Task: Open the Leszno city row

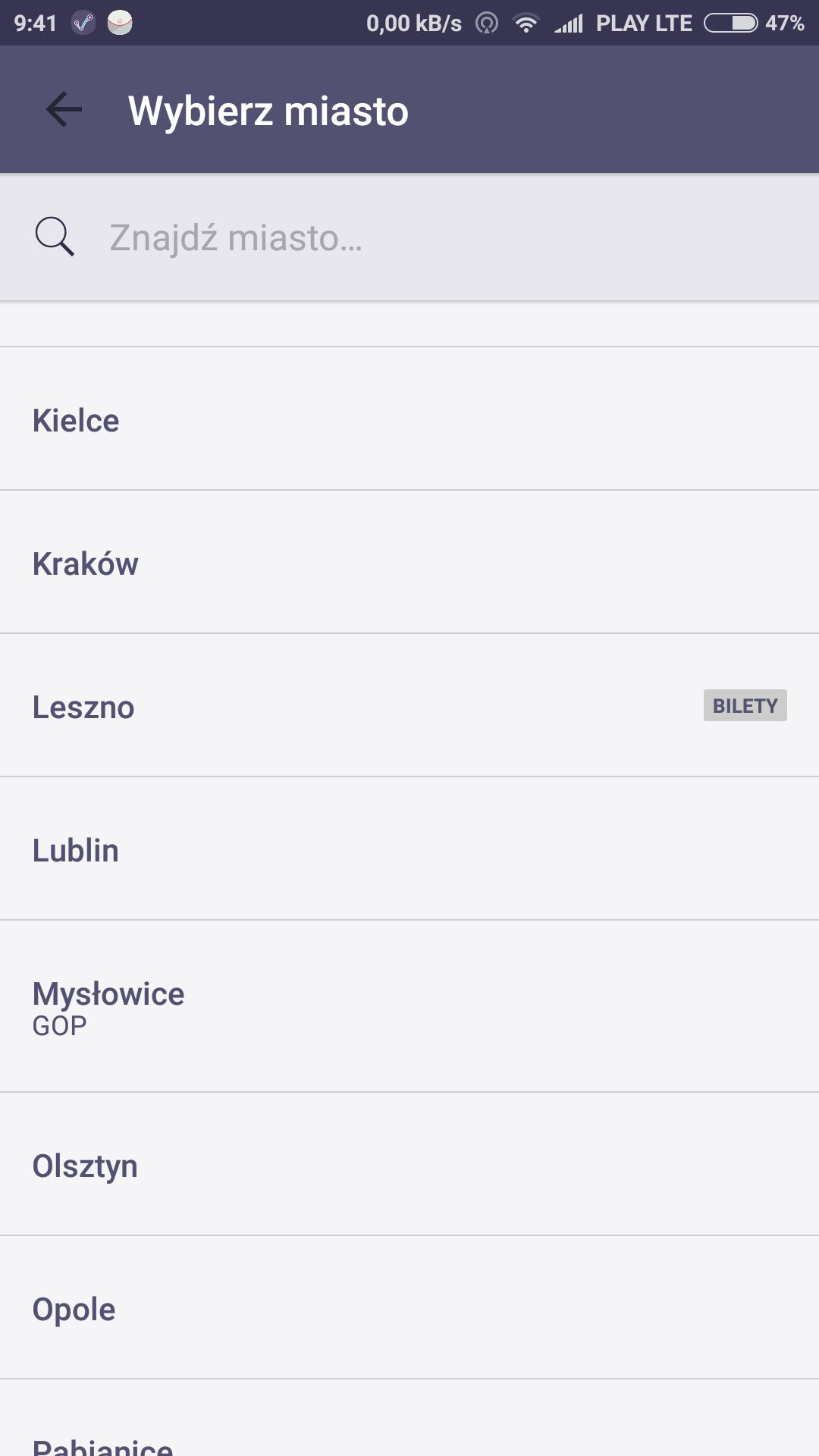Action: [409, 705]
